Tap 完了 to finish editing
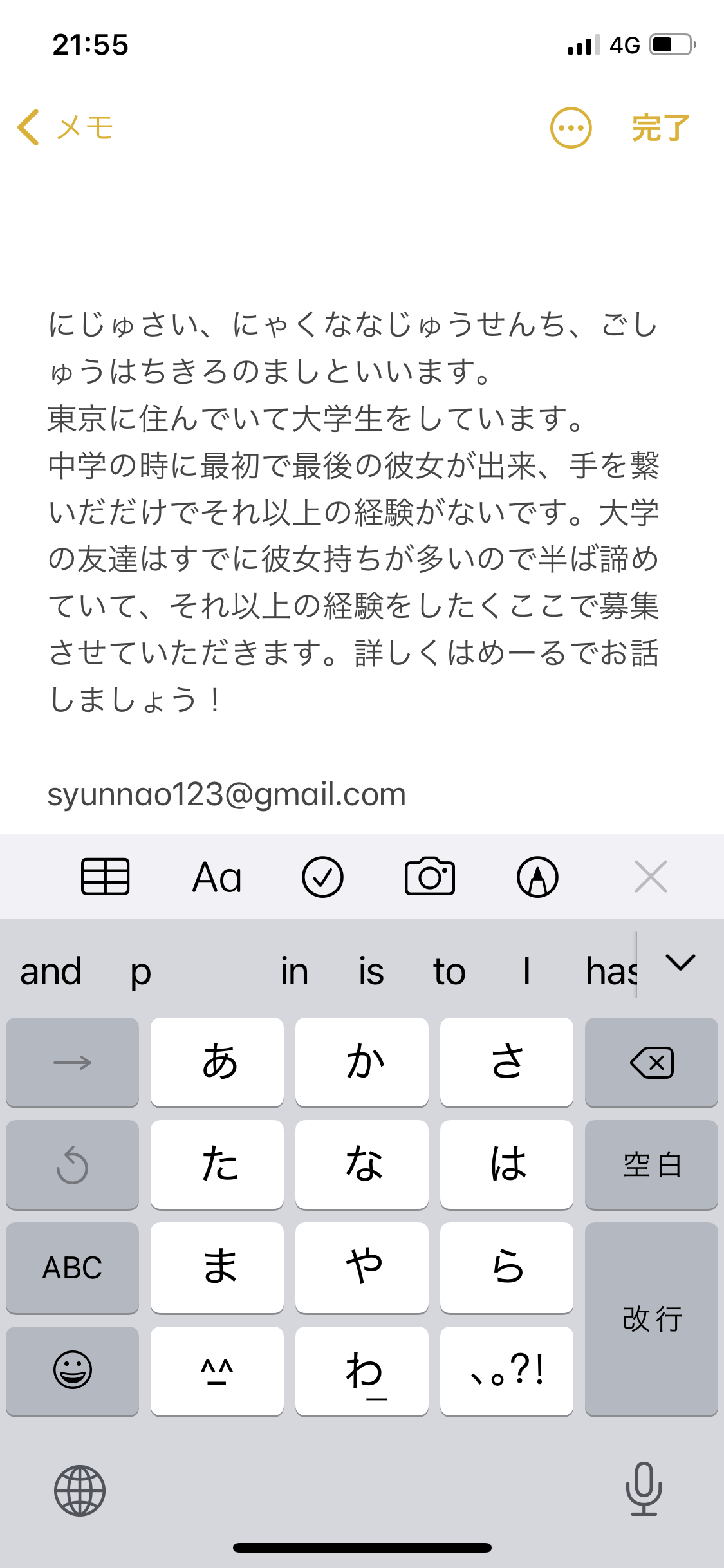Screen dimensions: 724x1568 point(660,127)
